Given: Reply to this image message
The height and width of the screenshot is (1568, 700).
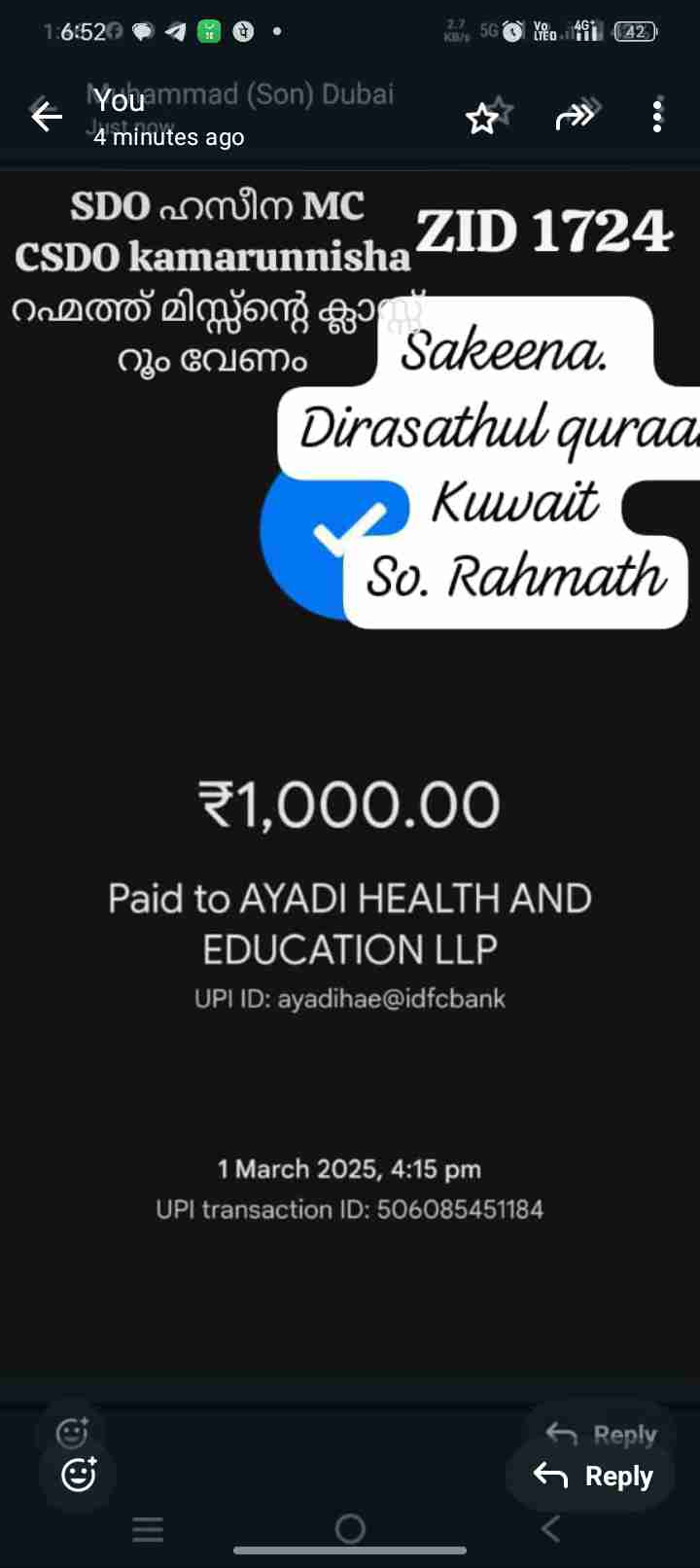Looking at the screenshot, I should pyautogui.click(x=593, y=1476).
